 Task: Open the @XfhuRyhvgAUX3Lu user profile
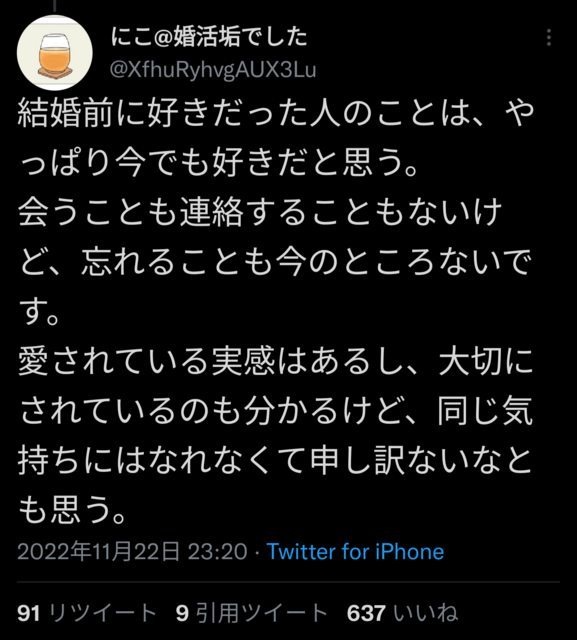coord(213,70)
